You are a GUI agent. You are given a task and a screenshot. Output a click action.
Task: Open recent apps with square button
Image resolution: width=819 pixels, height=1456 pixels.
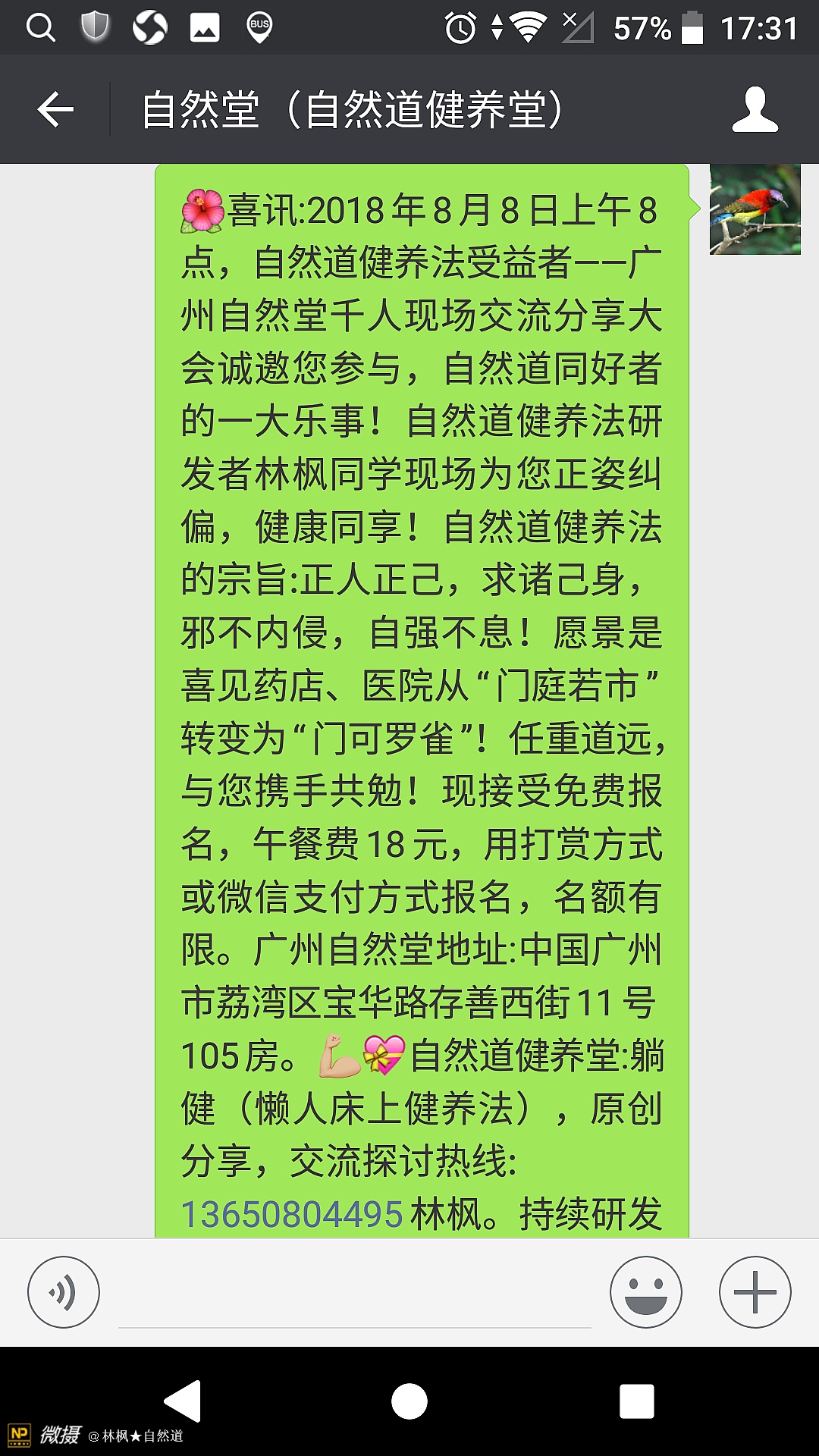point(636,1401)
